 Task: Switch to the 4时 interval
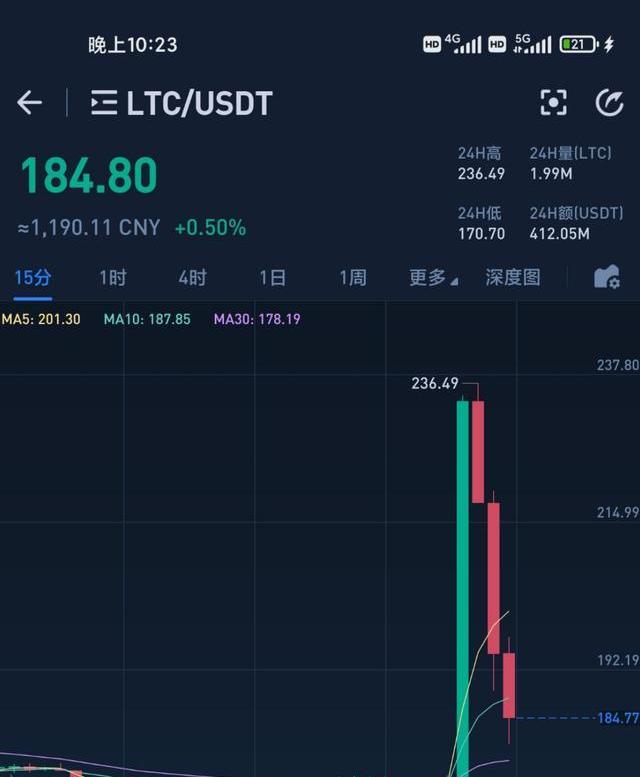tap(192, 278)
